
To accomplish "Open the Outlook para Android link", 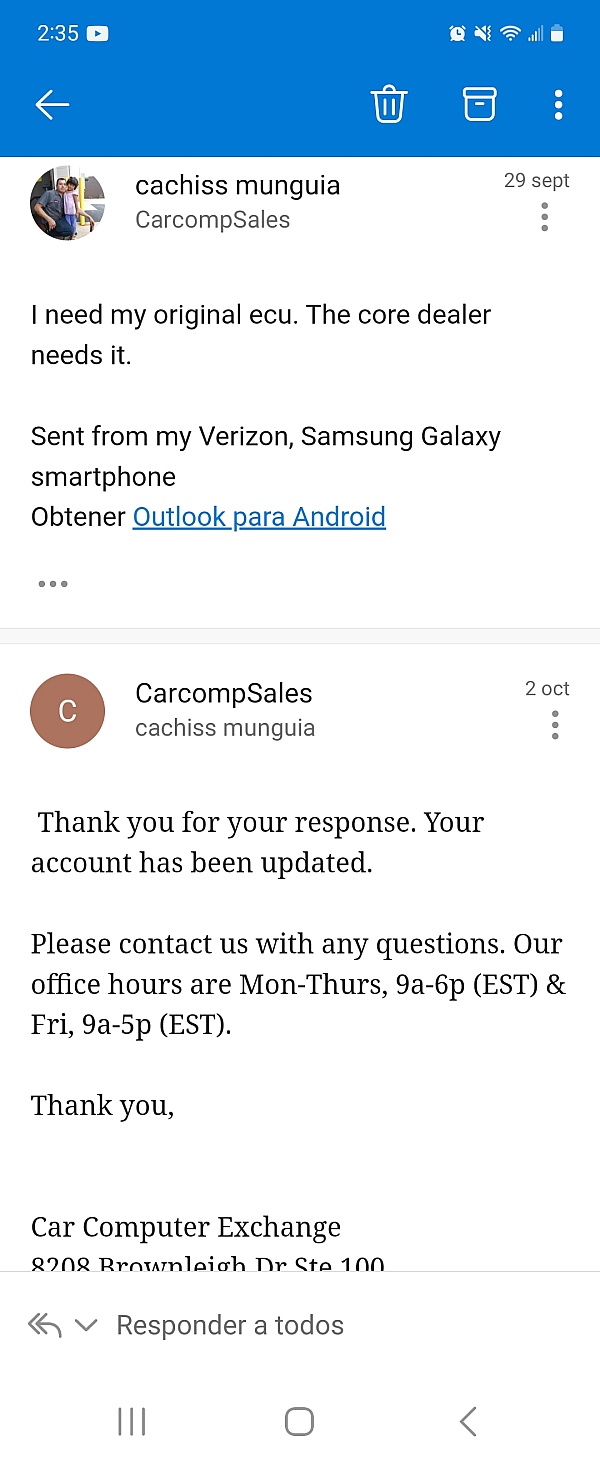I will pos(259,517).
